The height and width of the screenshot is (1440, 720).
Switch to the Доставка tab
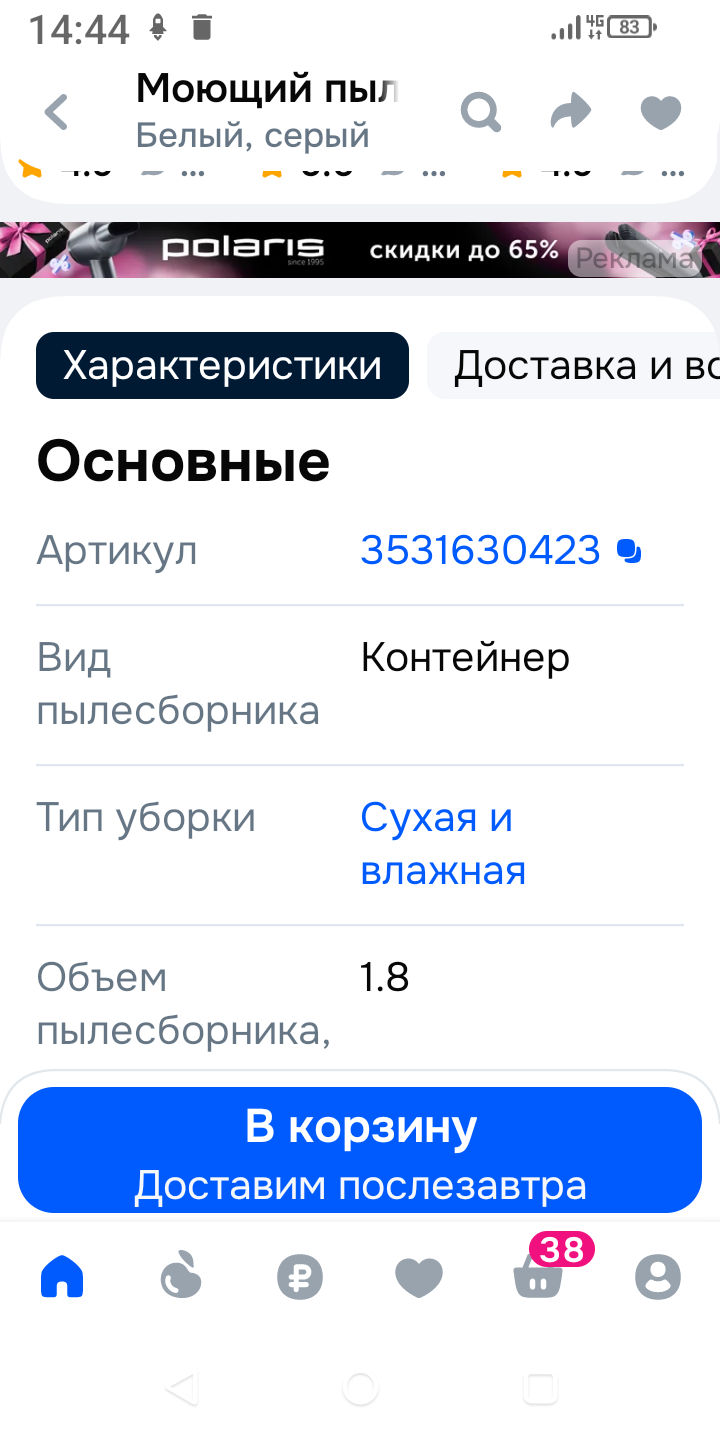[x=580, y=366]
